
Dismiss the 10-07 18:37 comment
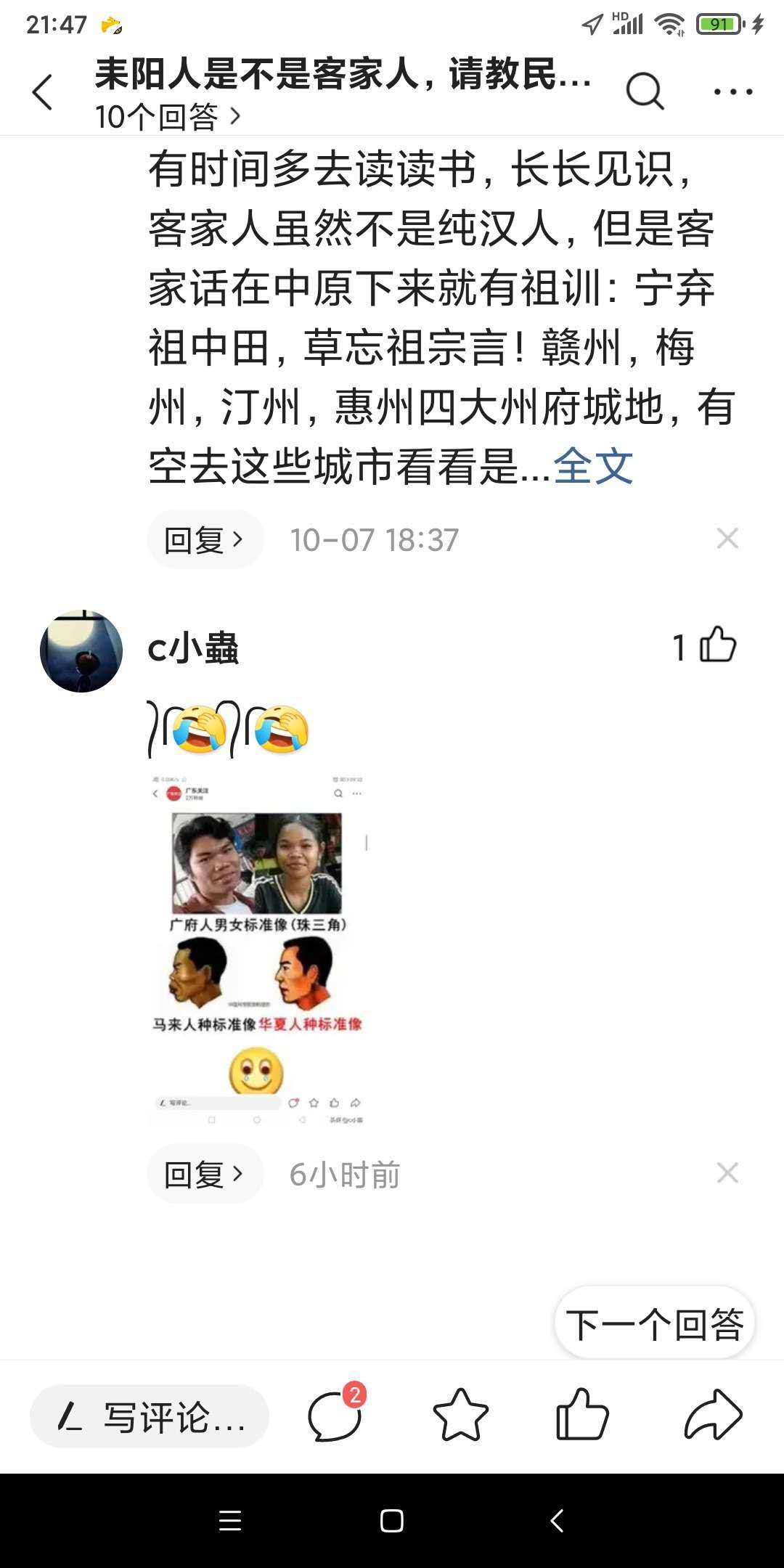click(x=727, y=539)
